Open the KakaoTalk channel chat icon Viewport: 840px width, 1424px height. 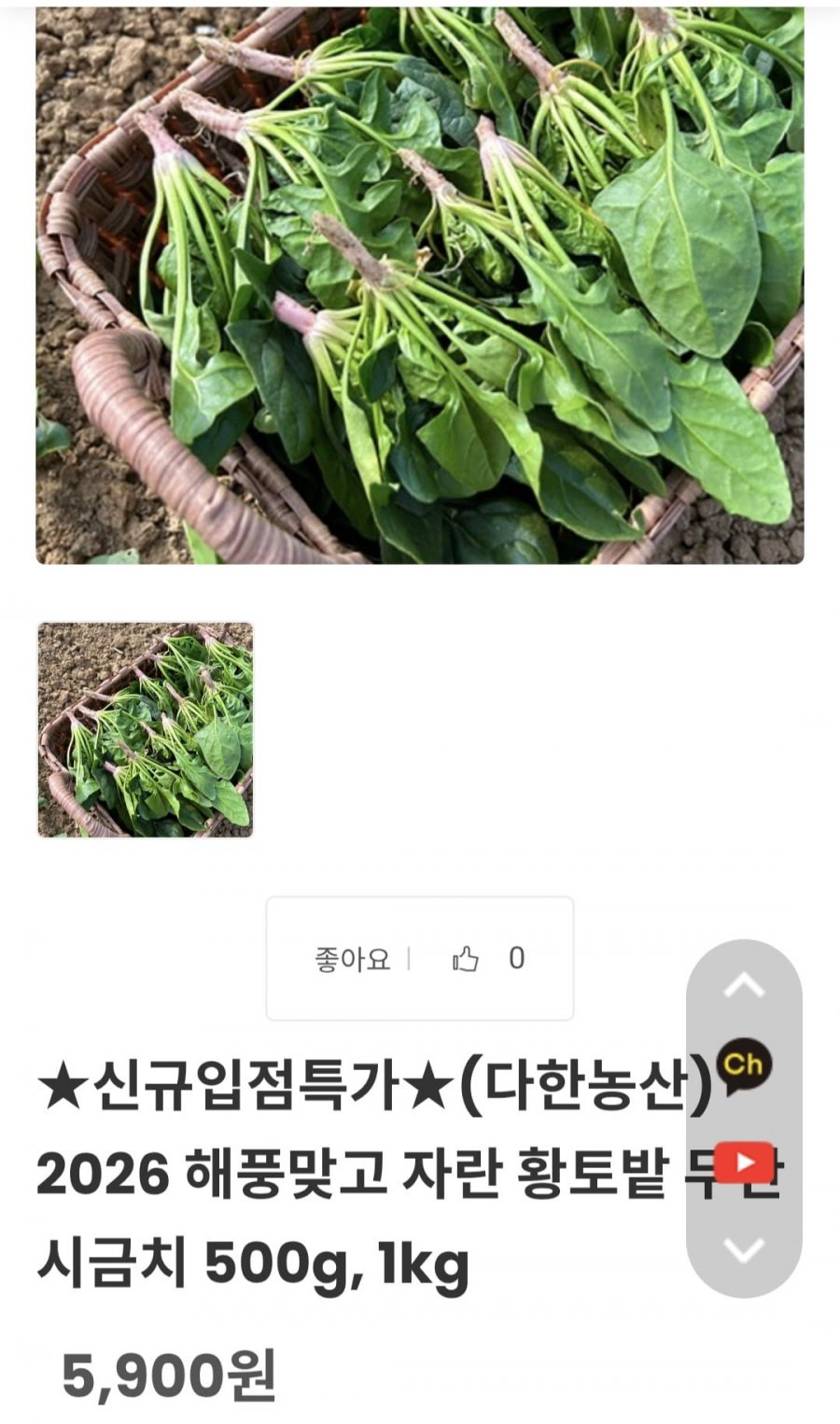coord(743,1066)
